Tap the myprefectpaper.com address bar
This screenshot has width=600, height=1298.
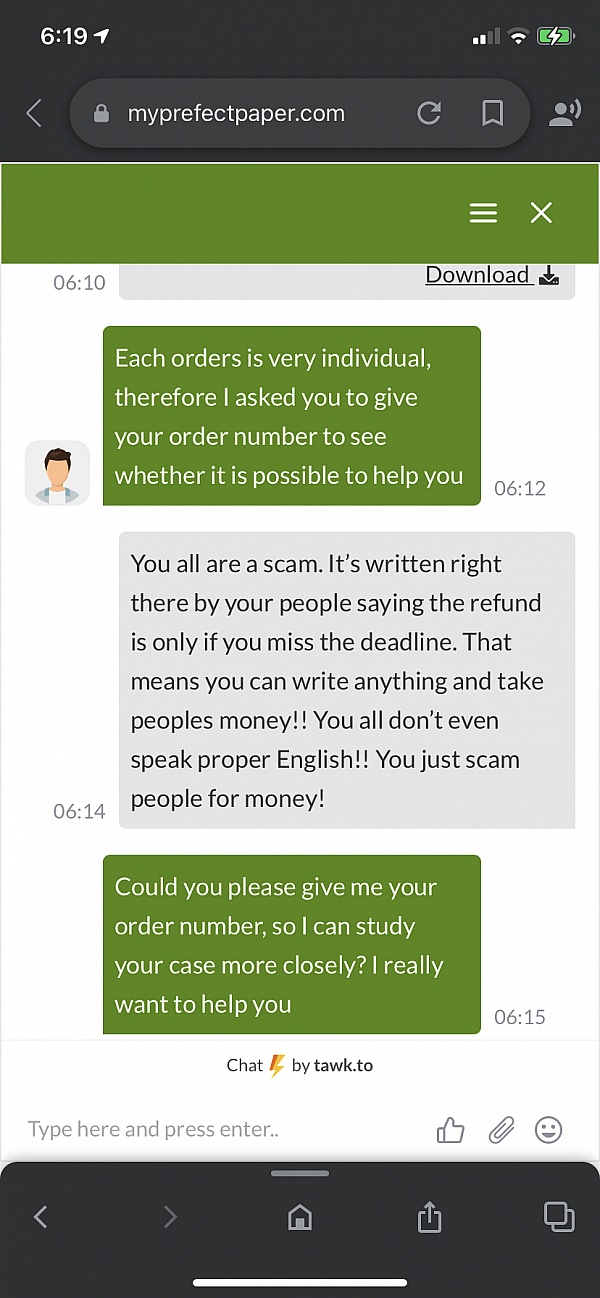236,114
